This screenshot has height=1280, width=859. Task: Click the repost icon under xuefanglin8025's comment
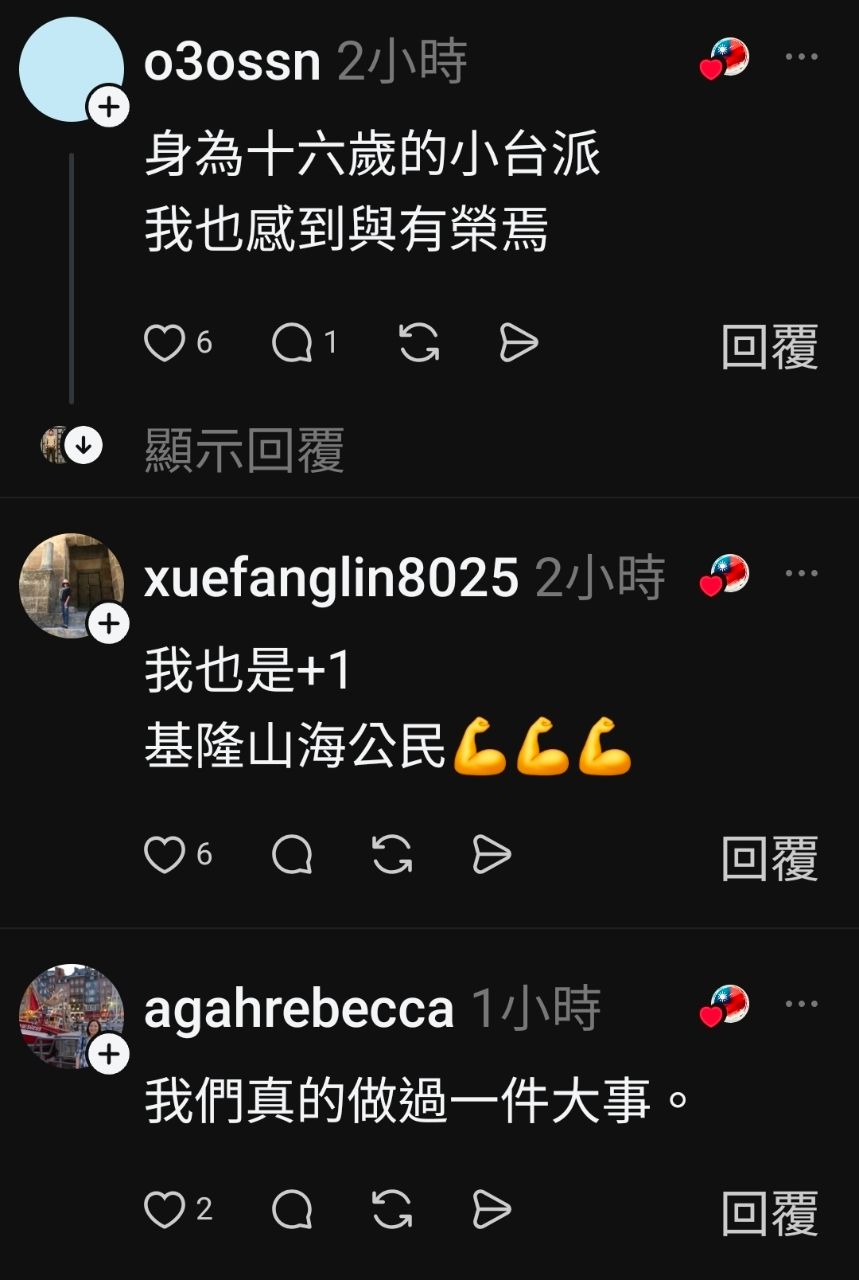pyautogui.click(x=391, y=855)
